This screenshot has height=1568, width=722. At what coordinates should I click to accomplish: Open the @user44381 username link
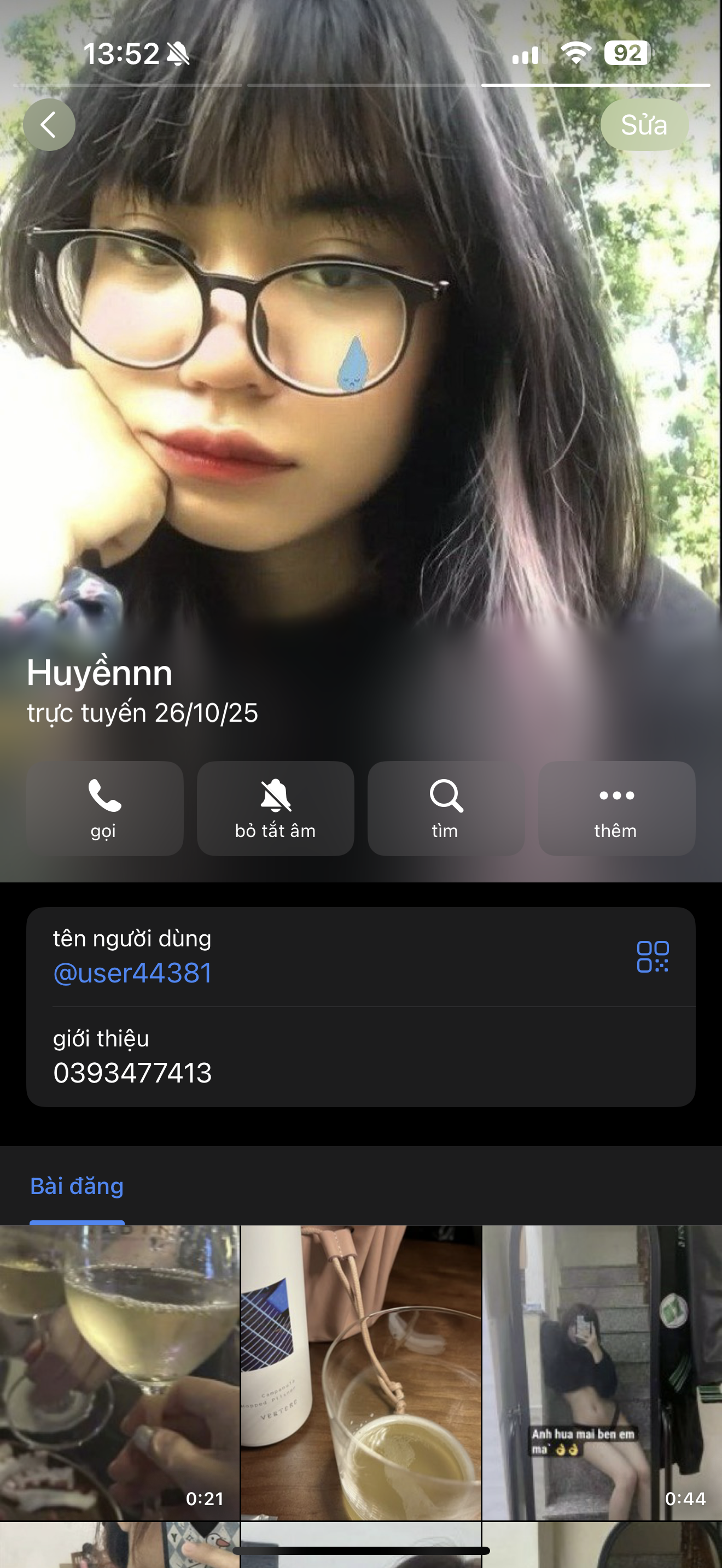(x=133, y=973)
